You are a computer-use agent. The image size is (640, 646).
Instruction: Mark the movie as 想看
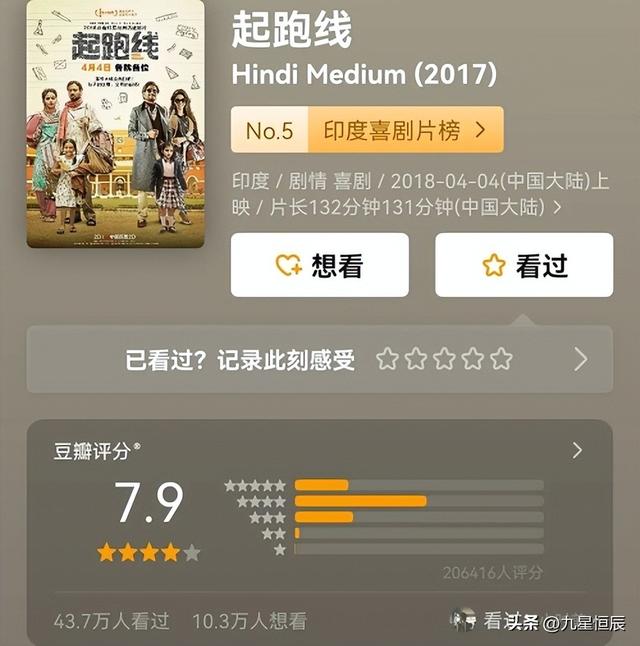coord(319,265)
